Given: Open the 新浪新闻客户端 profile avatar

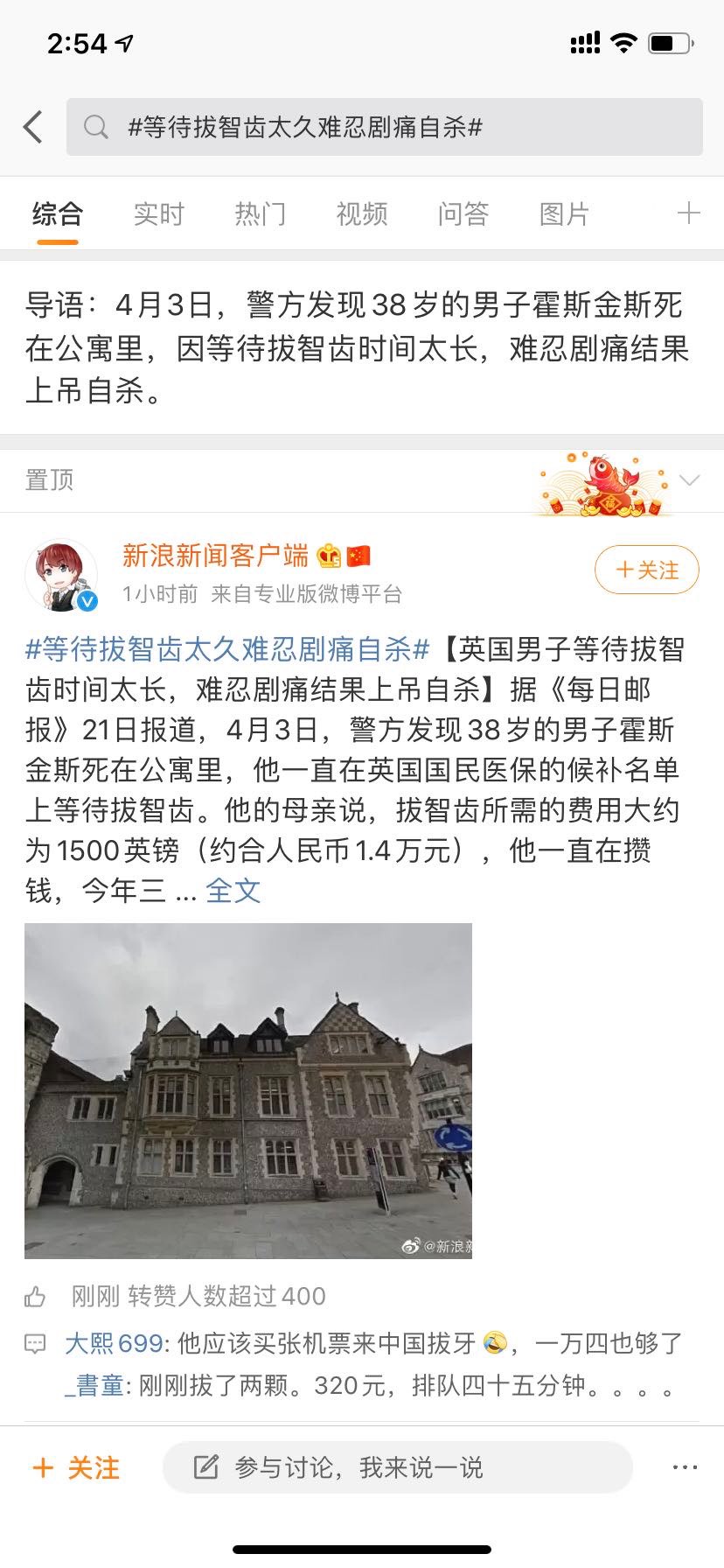Looking at the screenshot, I should point(61,575).
